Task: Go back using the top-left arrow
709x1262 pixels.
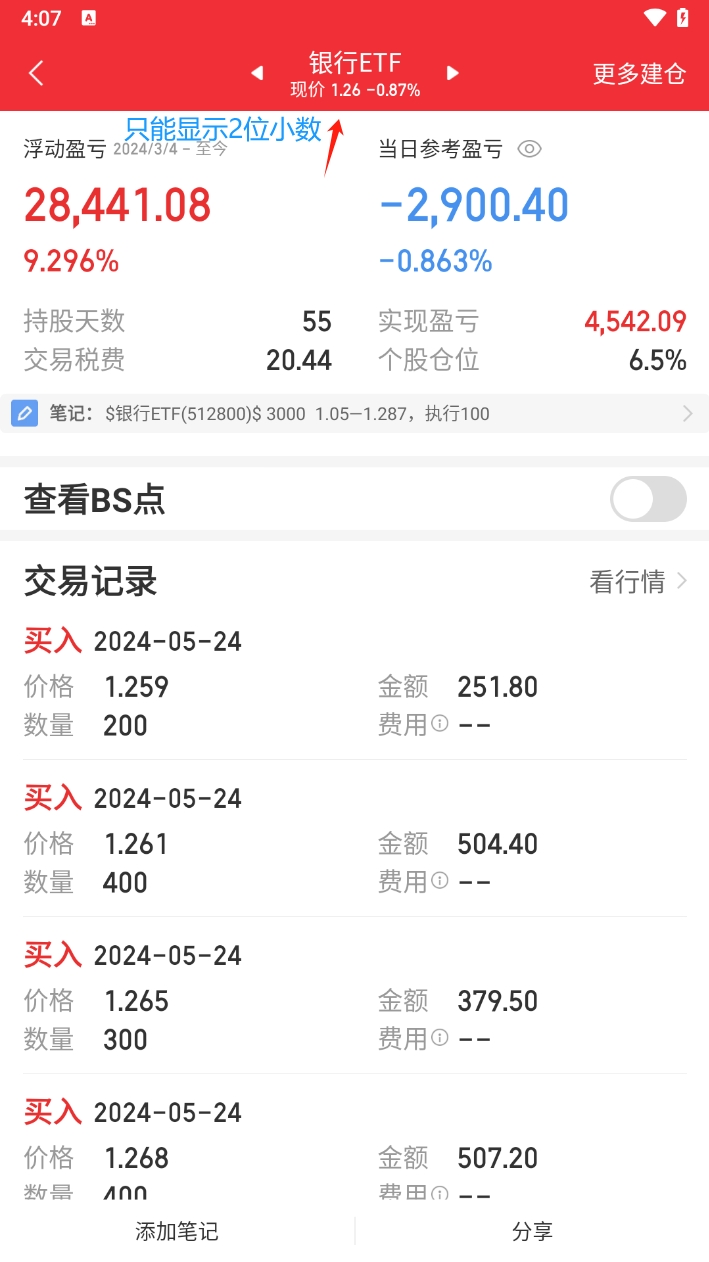Action: [x=37, y=73]
